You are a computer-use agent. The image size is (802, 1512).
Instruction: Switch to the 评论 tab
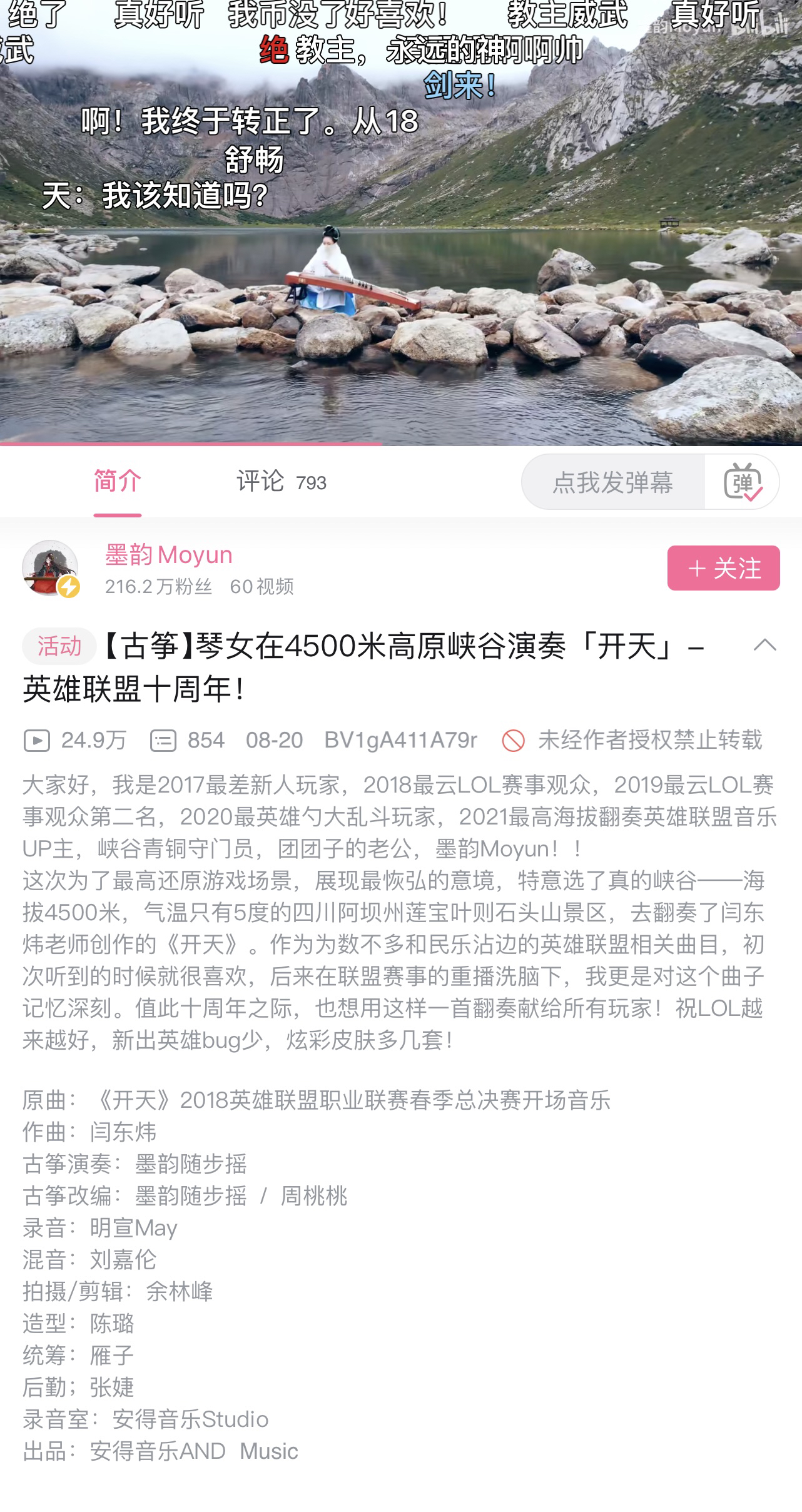pyautogui.click(x=281, y=482)
